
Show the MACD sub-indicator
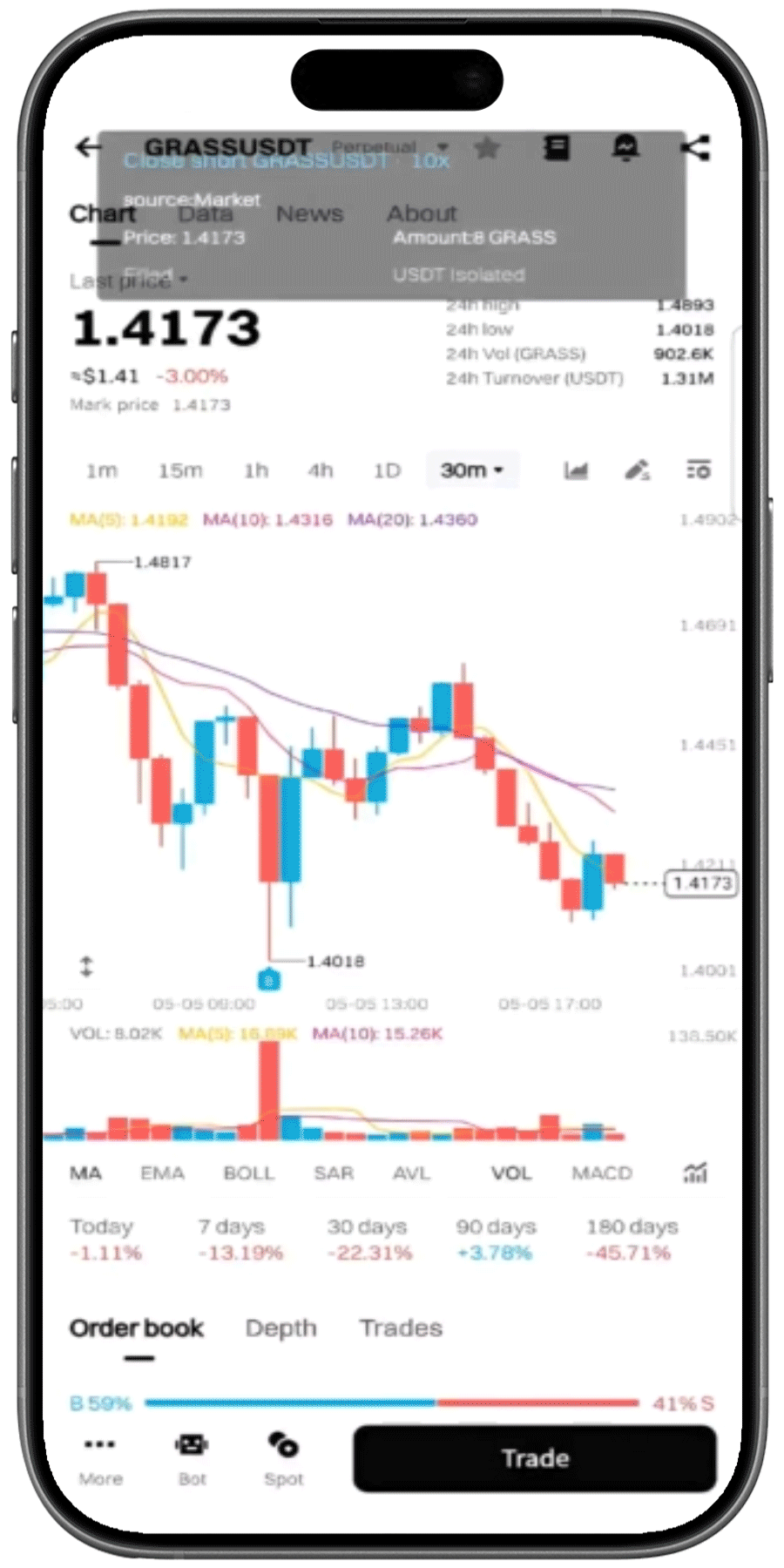[x=601, y=1173]
